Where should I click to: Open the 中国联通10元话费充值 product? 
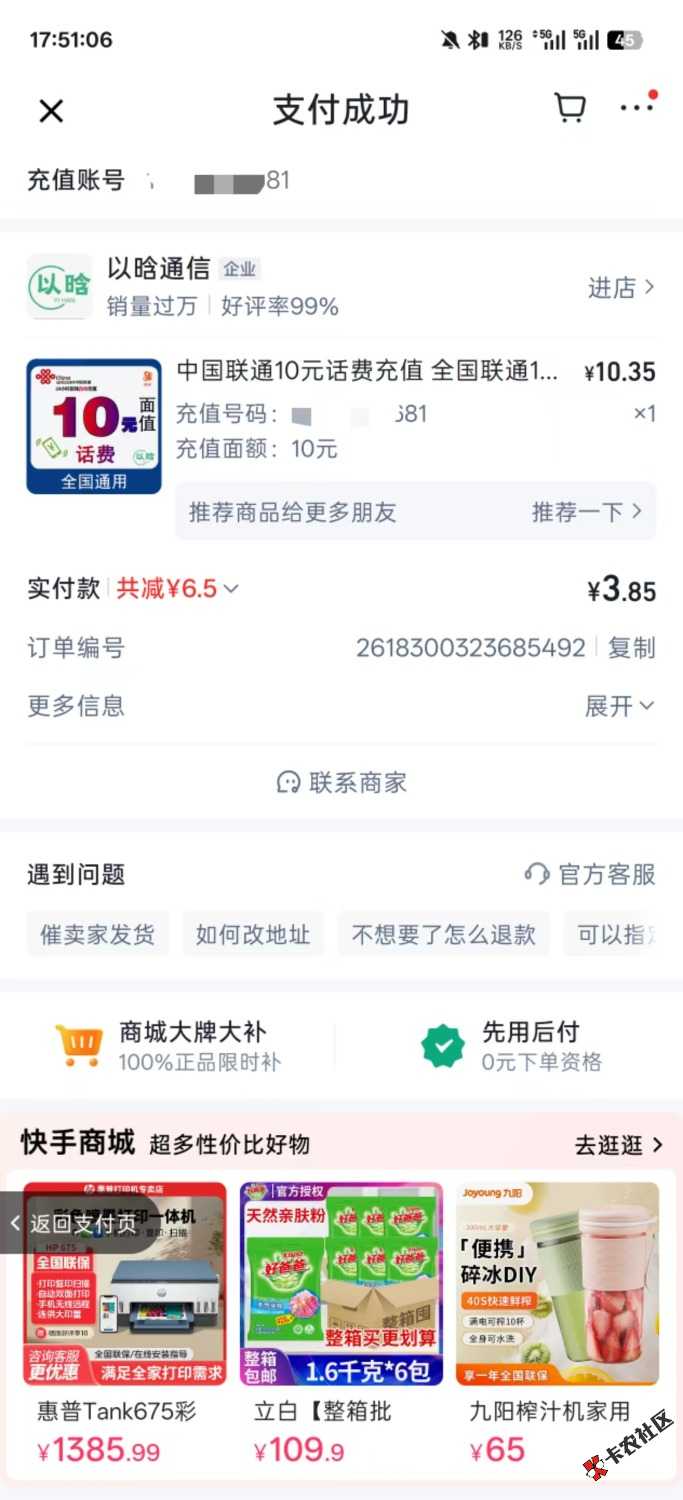[368, 372]
